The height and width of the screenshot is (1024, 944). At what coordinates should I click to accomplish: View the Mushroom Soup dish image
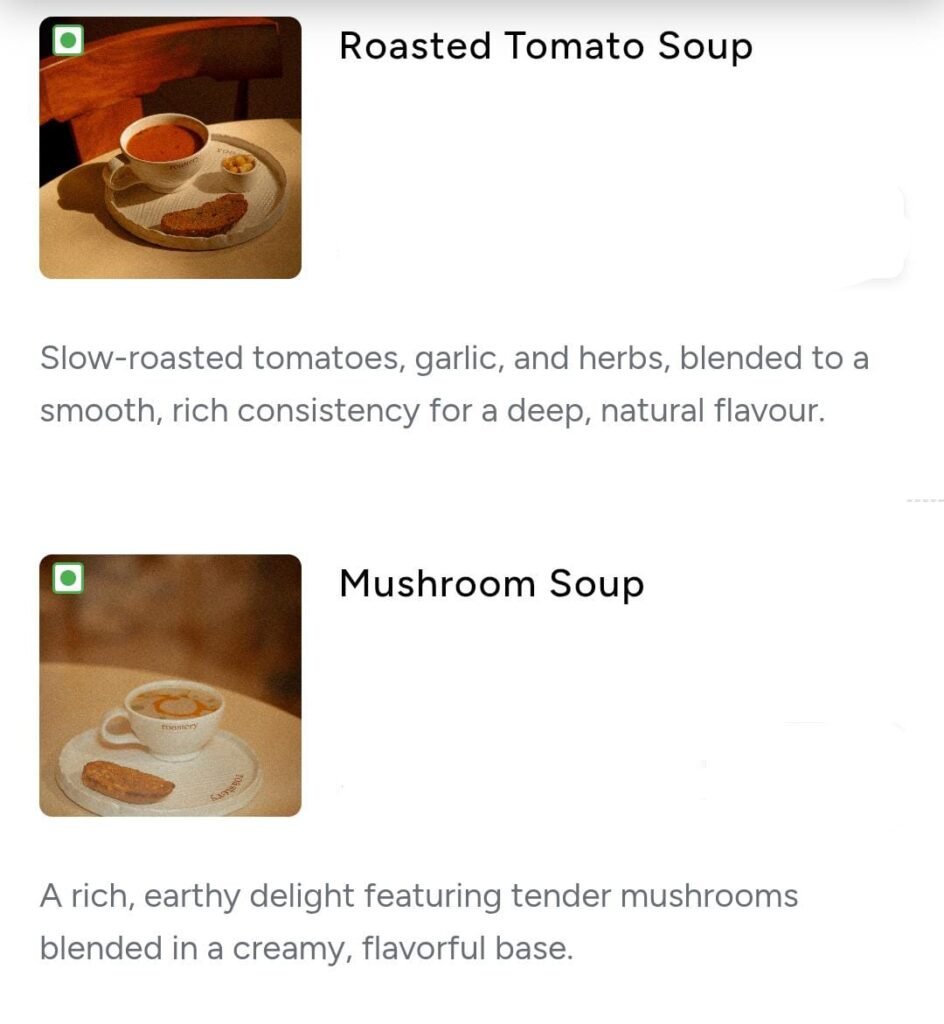click(170, 686)
